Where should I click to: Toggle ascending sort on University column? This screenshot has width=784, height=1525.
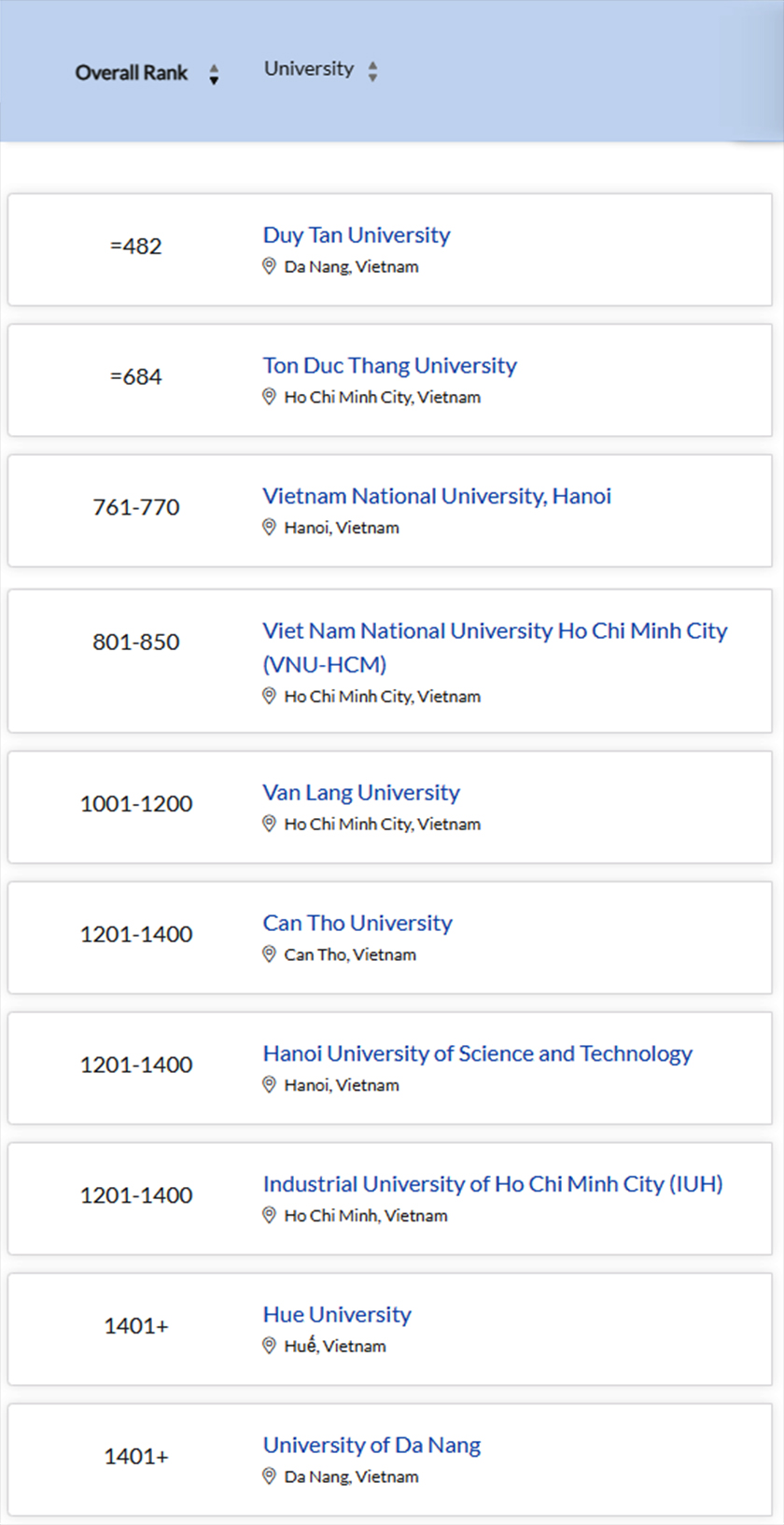click(x=372, y=64)
